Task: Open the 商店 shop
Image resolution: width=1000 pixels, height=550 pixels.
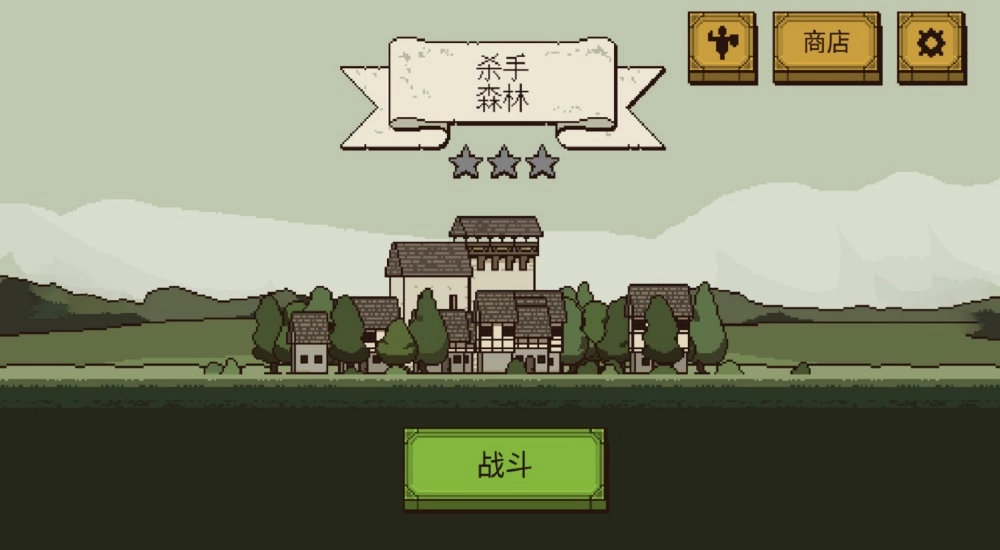Action: pos(826,44)
